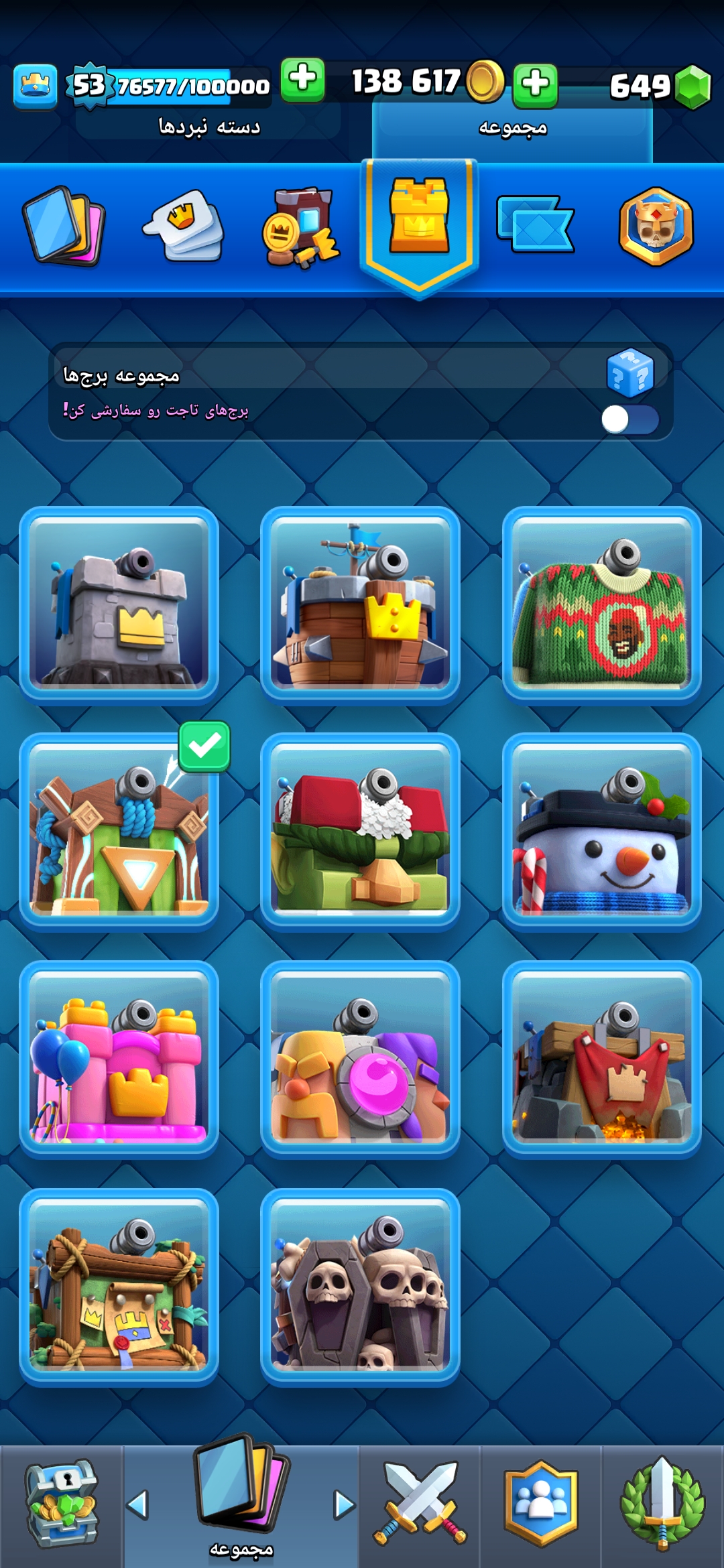Open the events sword laurel tab
The height and width of the screenshot is (1568, 724).
click(x=662, y=1505)
